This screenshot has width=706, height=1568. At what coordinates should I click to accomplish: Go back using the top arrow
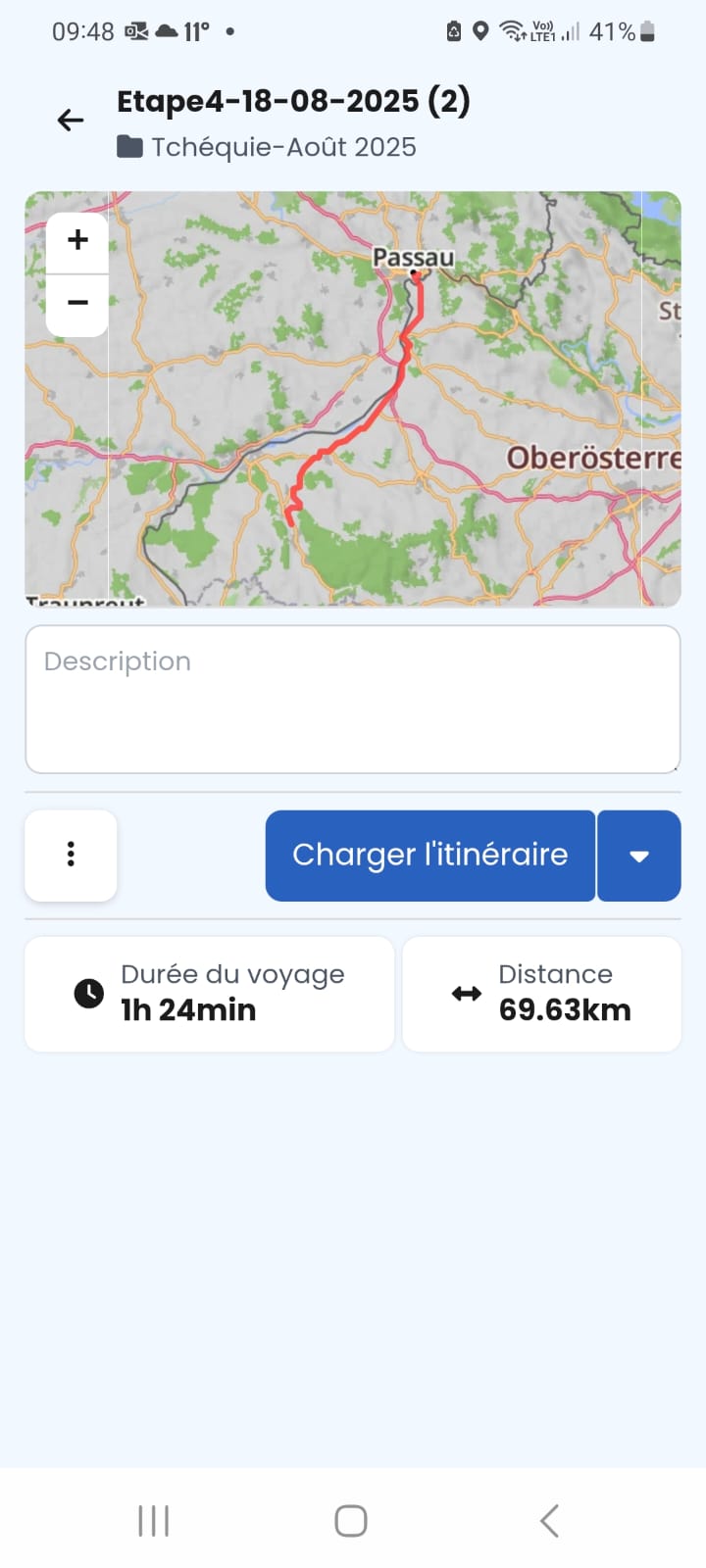coord(71,121)
